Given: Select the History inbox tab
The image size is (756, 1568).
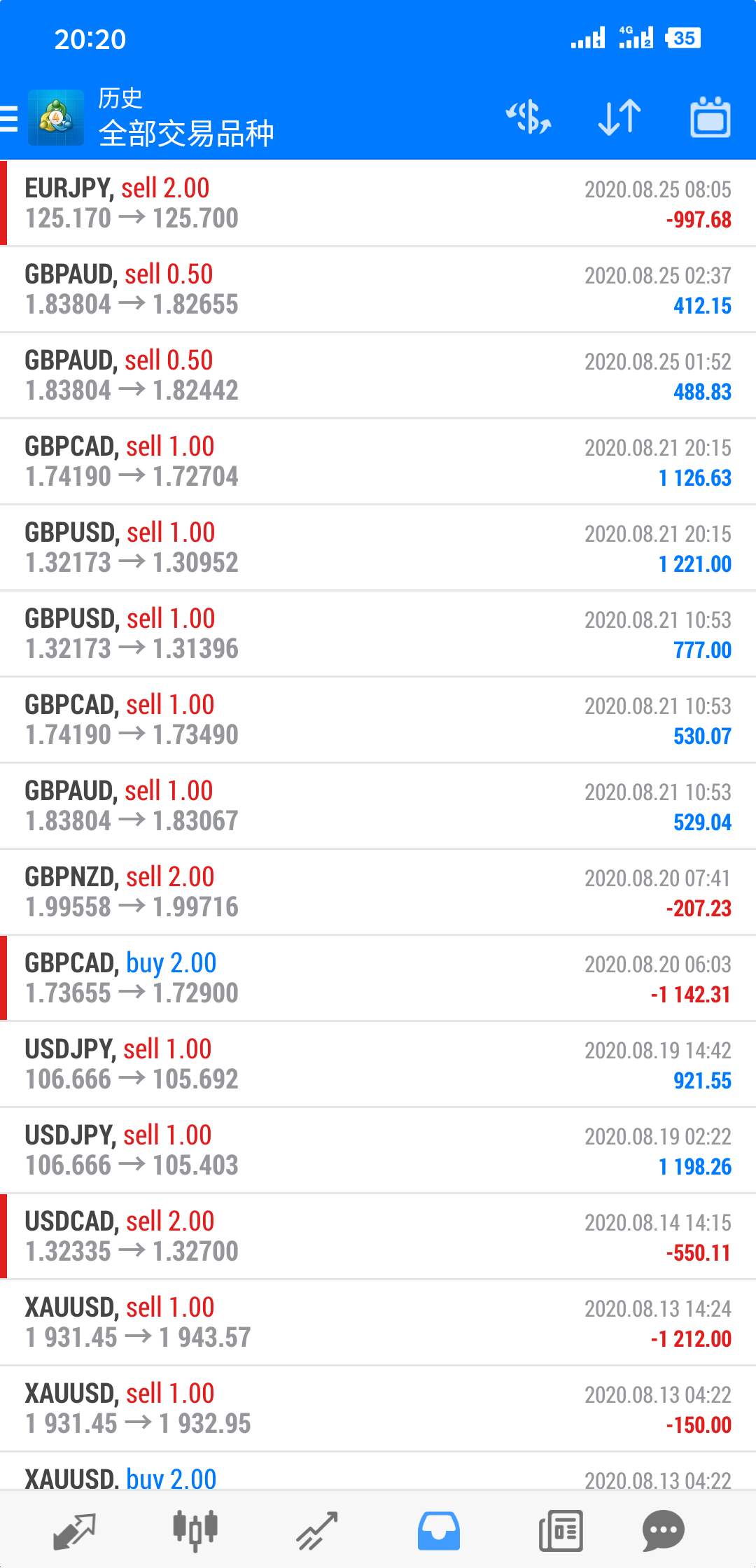Looking at the screenshot, I should pos(439,1530).
